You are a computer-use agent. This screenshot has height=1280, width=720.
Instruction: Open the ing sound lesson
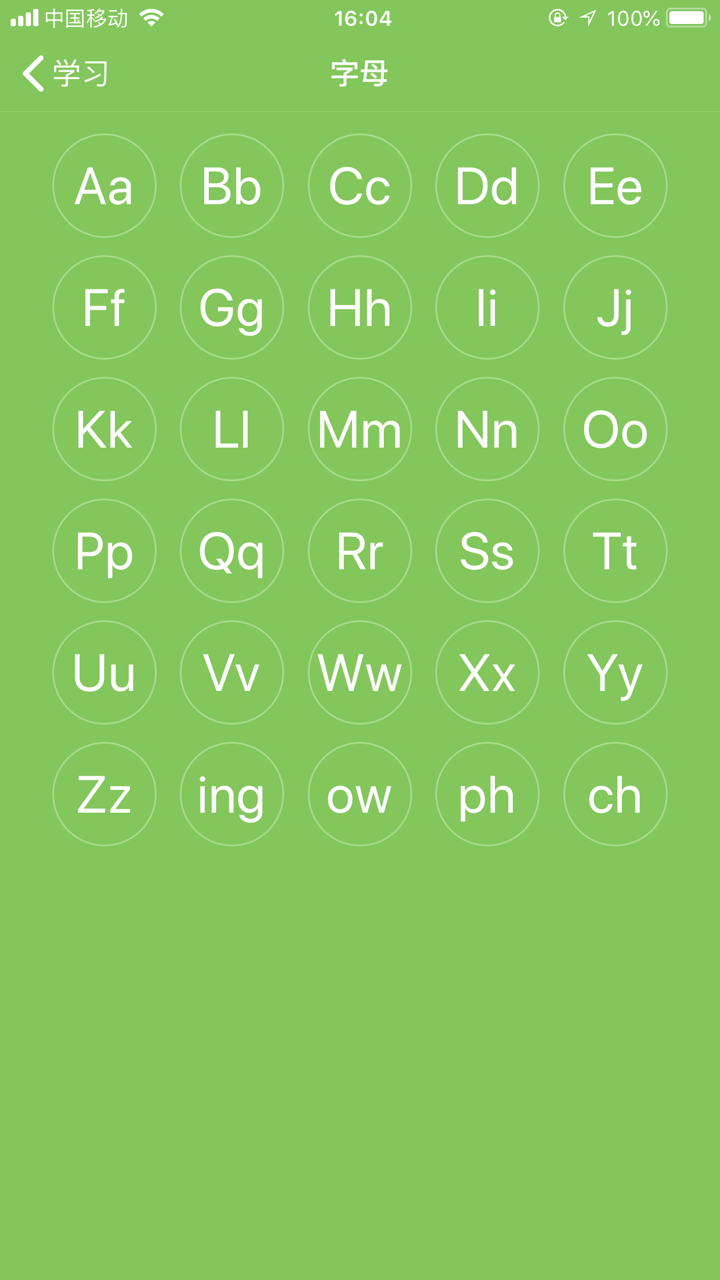click(x=232, y=794)
